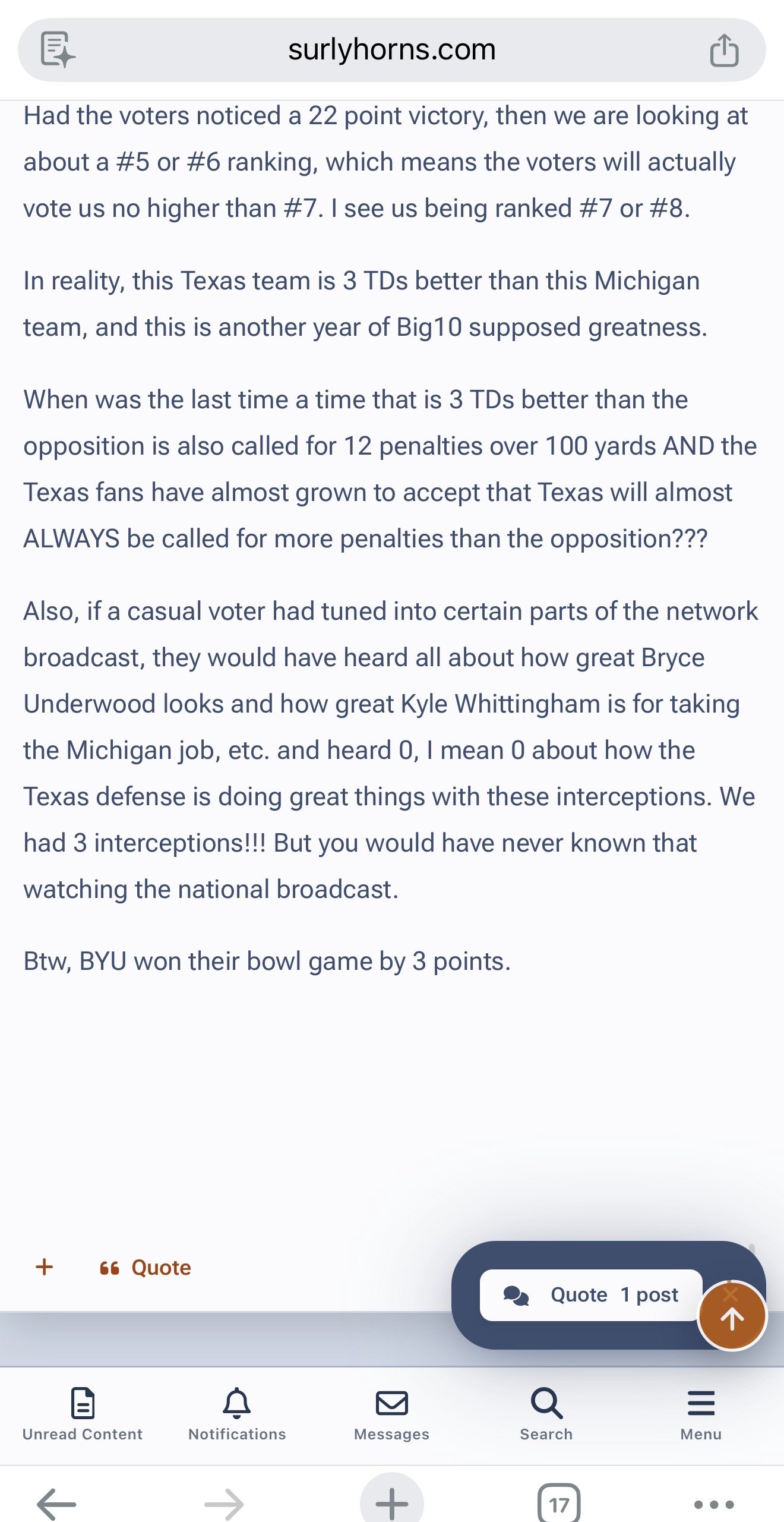The width and height of the screenshot is (784, 1522).
Task: Open Unread Content
Action: pyautogui.click(x=83, y=1414)
